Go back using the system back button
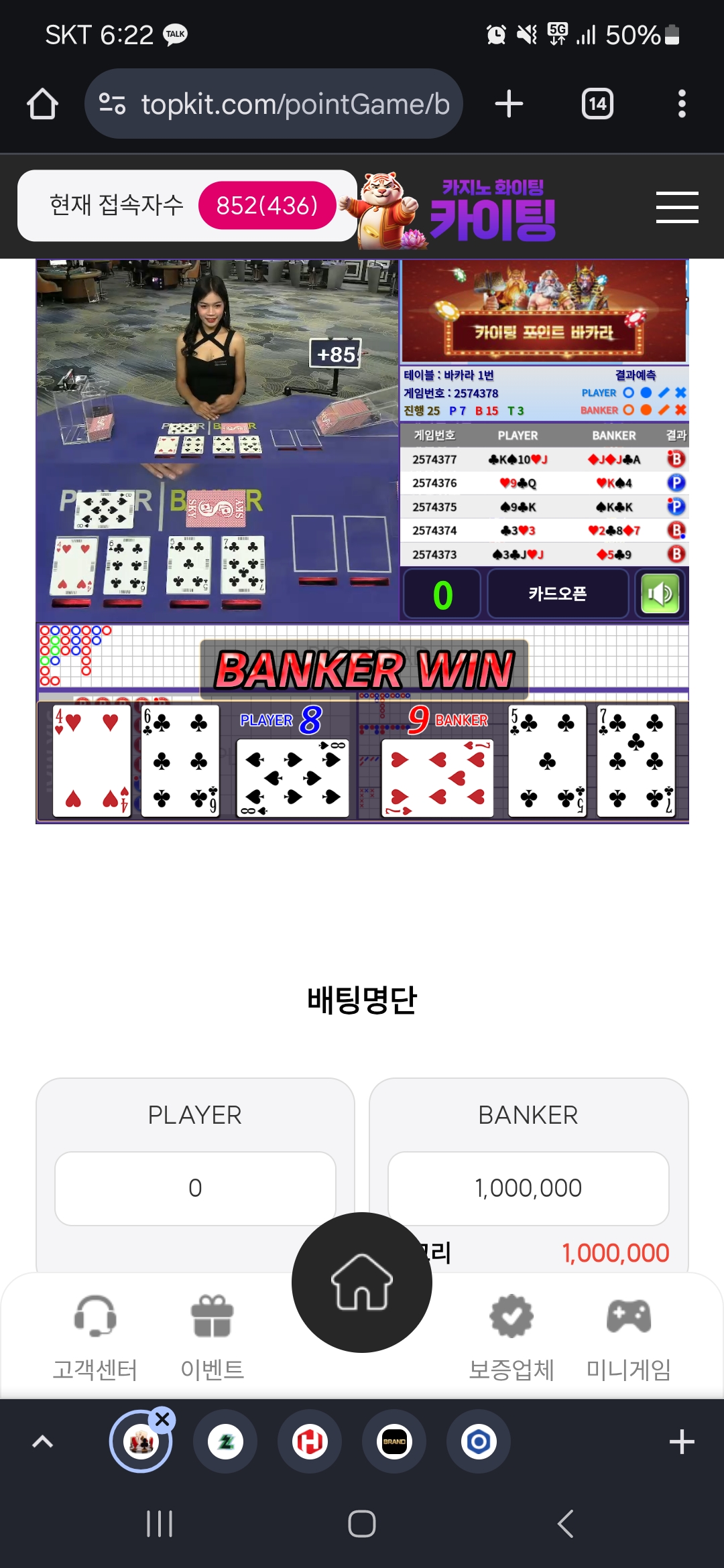724x1568 pixels. [565, 1524]
